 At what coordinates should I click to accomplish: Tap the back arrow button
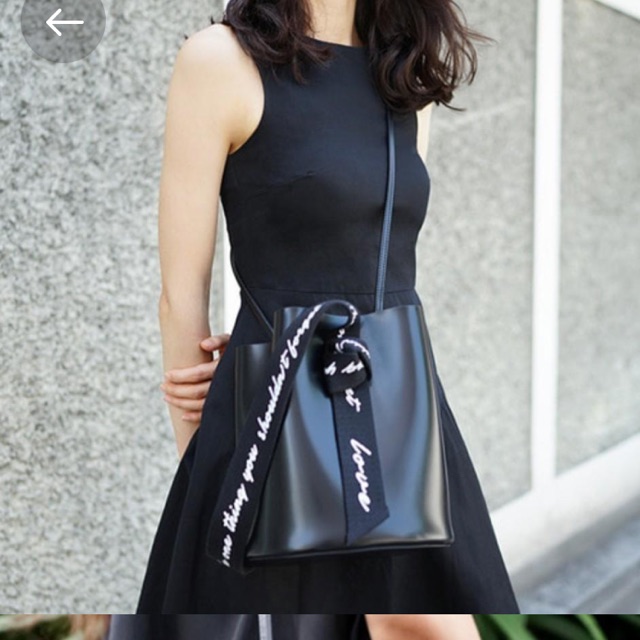coord(64,23)
